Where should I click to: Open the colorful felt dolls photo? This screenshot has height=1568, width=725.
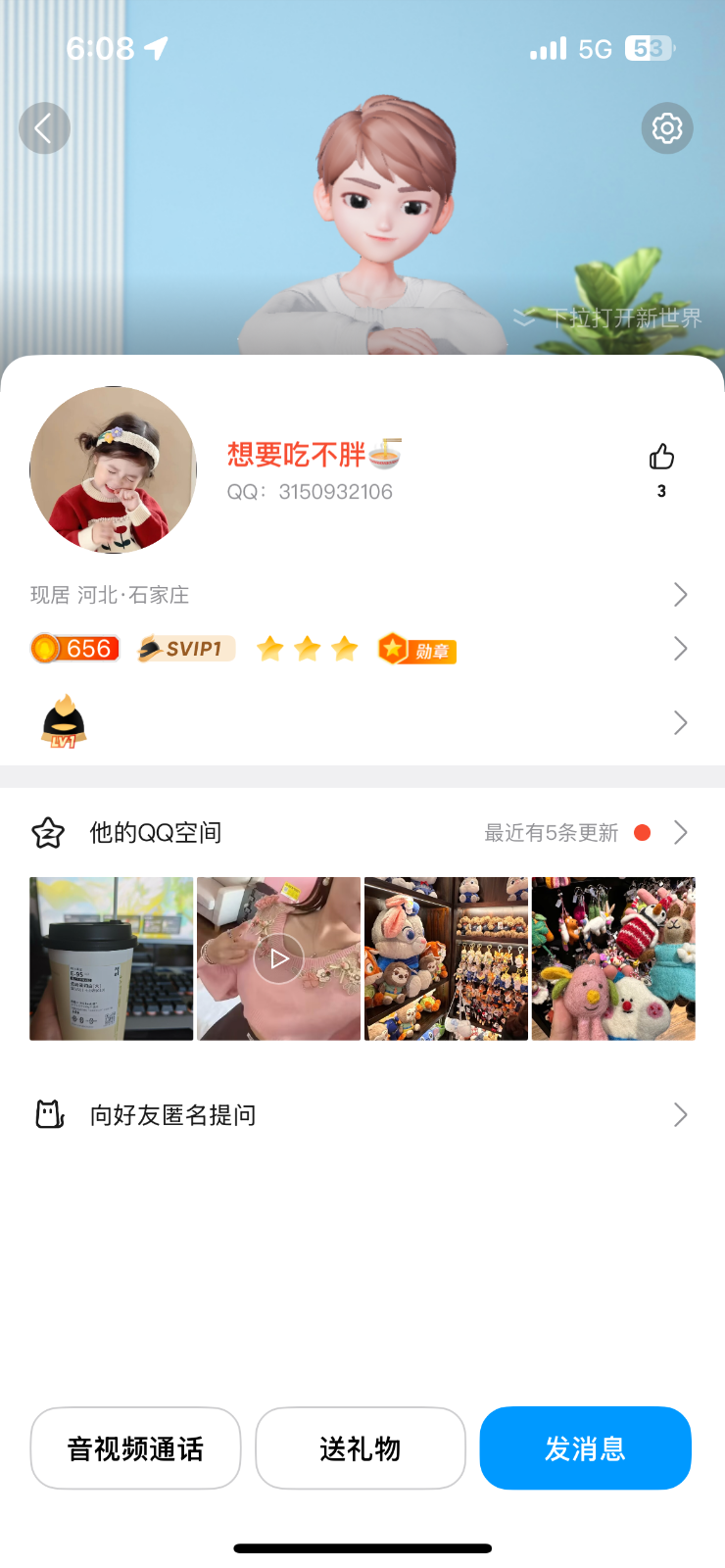613,958
